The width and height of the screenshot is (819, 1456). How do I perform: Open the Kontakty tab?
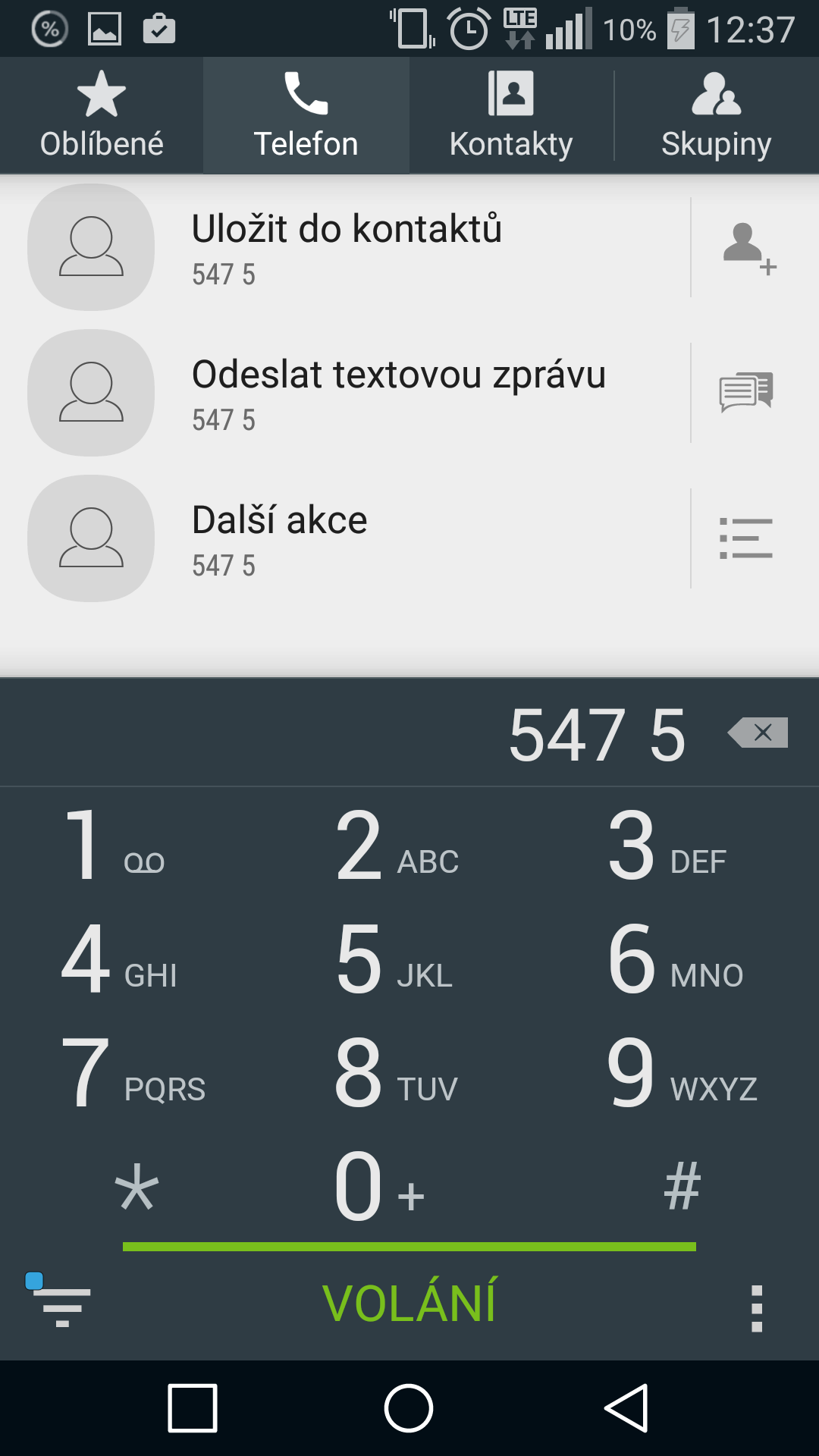[511, 115]
